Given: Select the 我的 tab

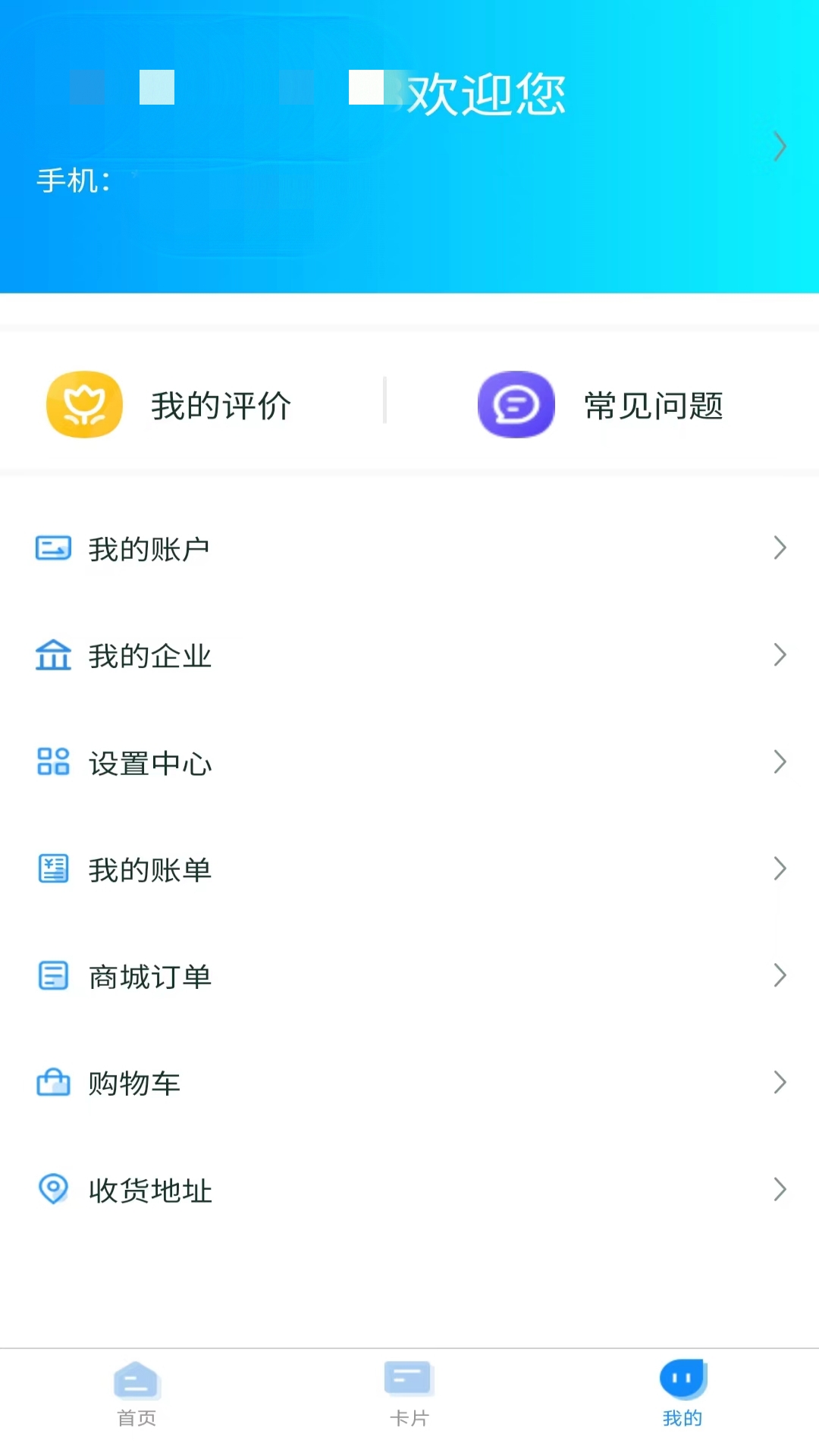Looking at the screenshot, I should (682, 1392).
